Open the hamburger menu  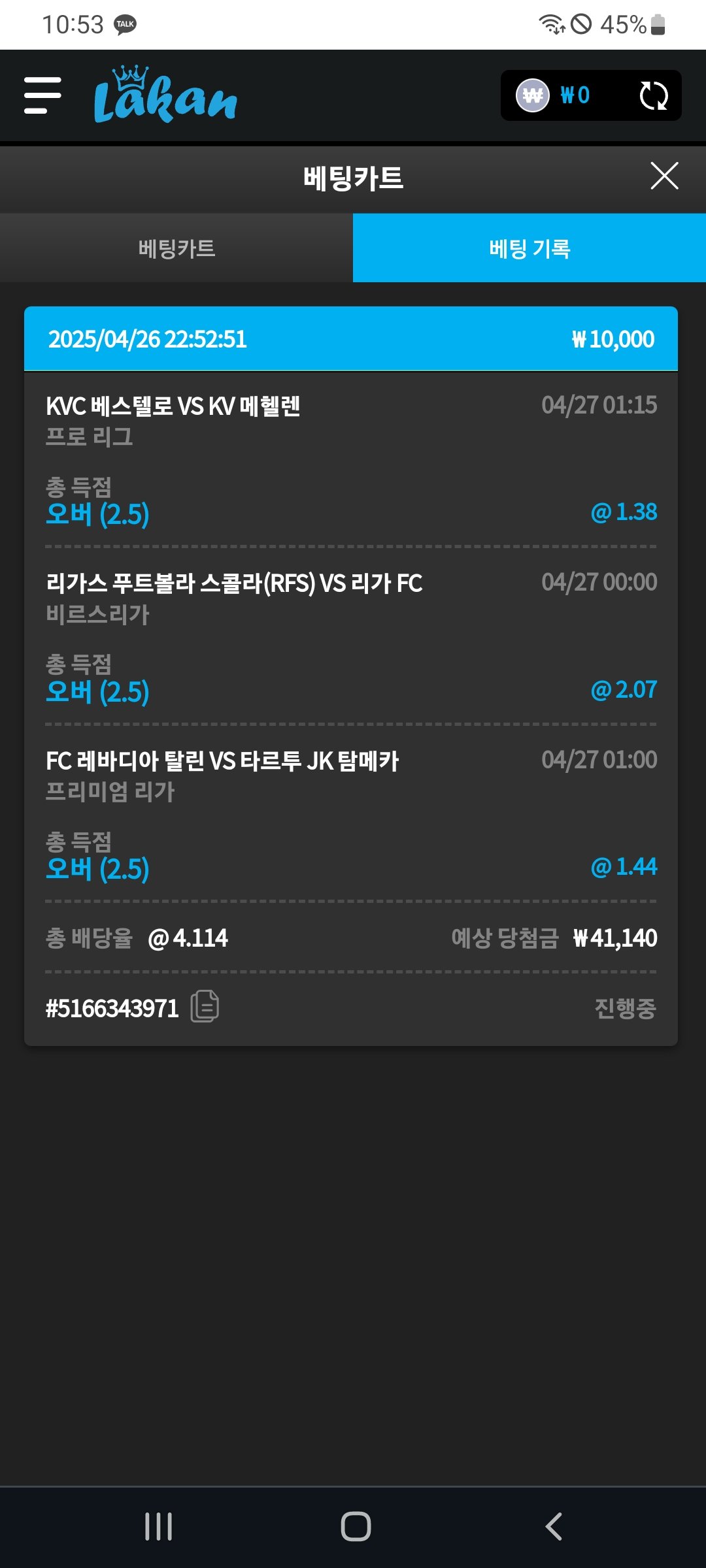tap(42, 95)
